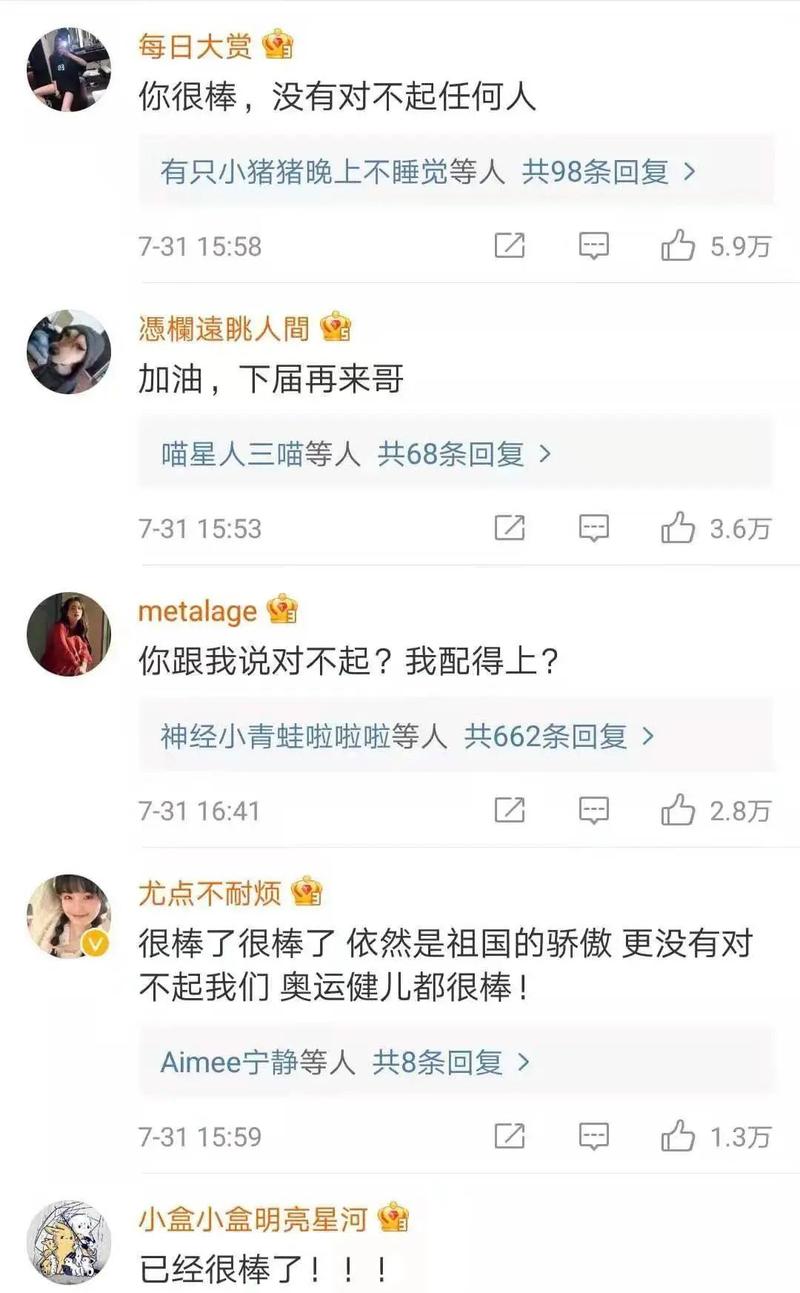Open 小盒小盒明亮星河's profile avatar
800x1293 pixels.
68,1243
